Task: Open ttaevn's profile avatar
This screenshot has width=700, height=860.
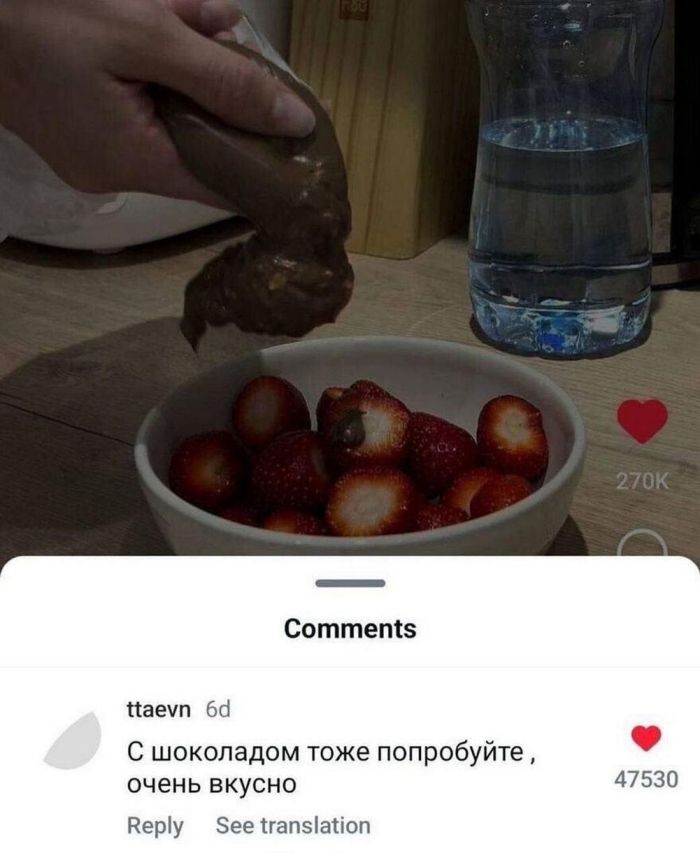Action: coord(73,744)
